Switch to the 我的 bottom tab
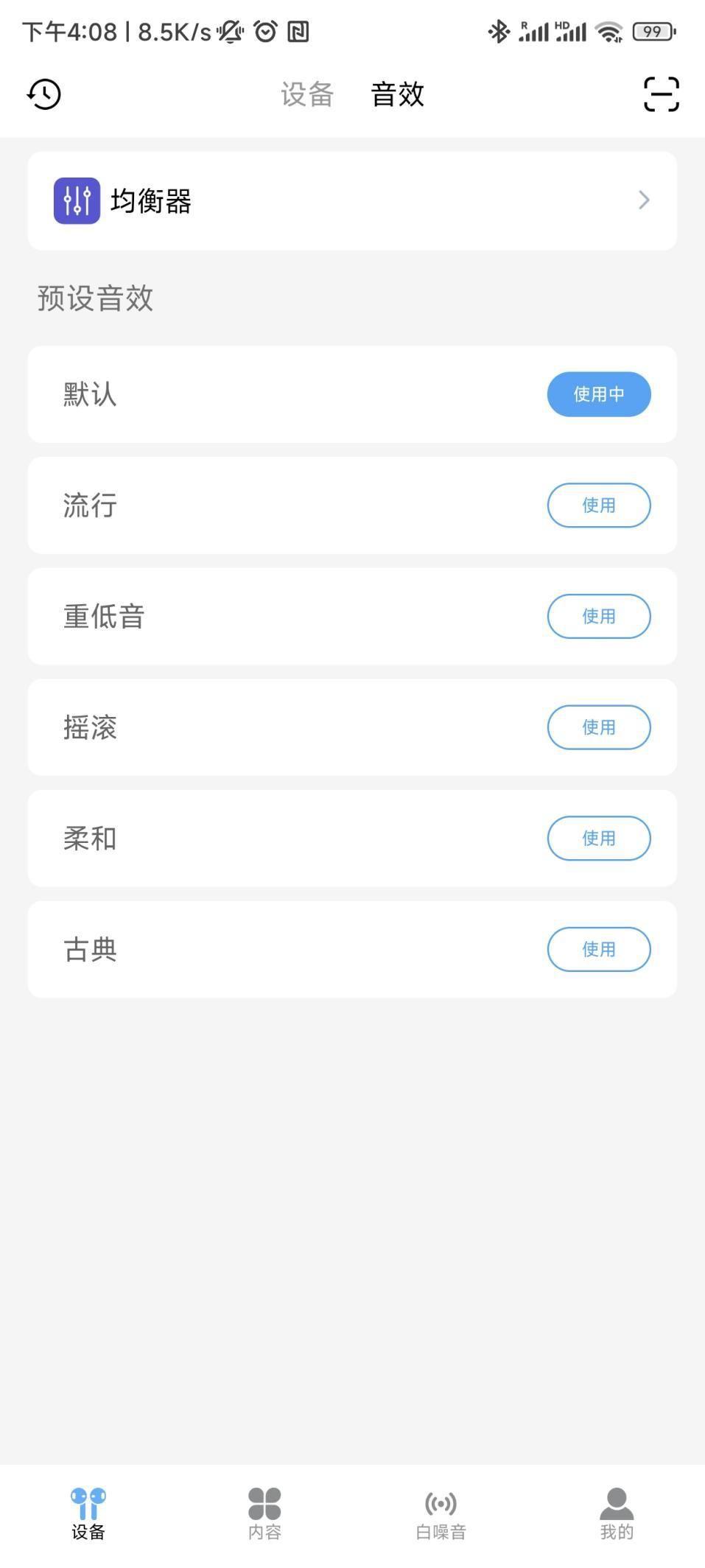This screenshot has width=705, height=1568. coord(617,1514)
